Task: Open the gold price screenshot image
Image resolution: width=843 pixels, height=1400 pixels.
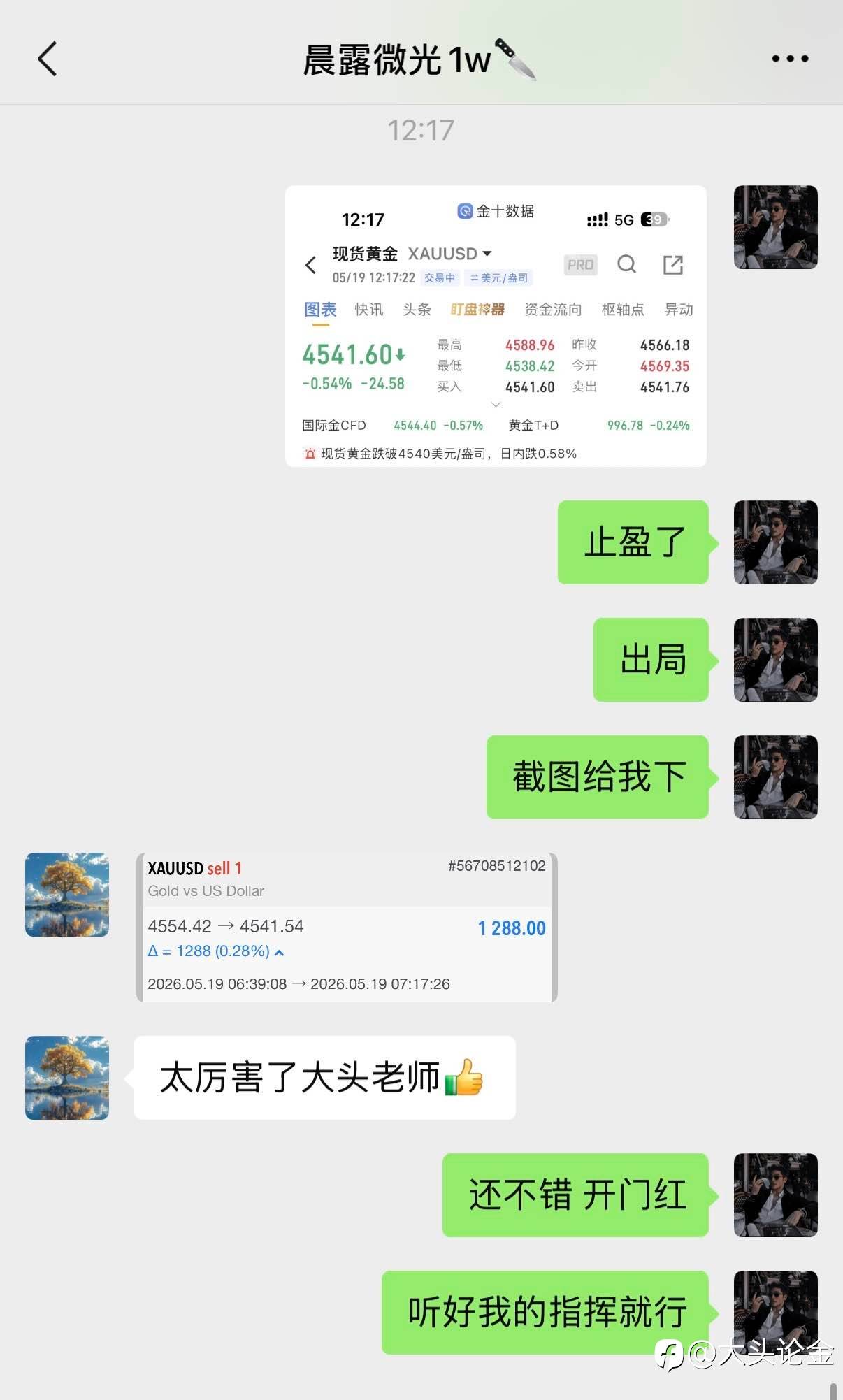Action: coord(496,326)
